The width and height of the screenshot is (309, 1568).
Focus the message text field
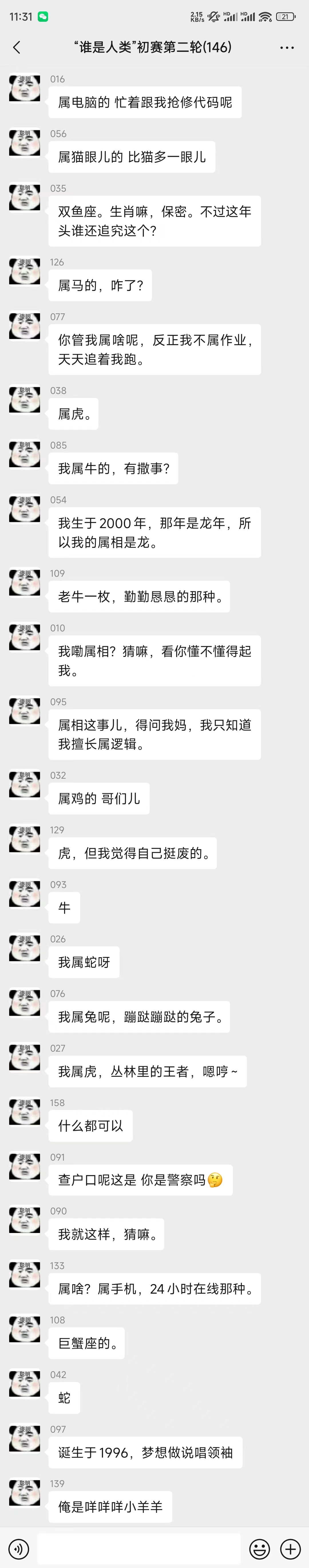point(139,1548)
